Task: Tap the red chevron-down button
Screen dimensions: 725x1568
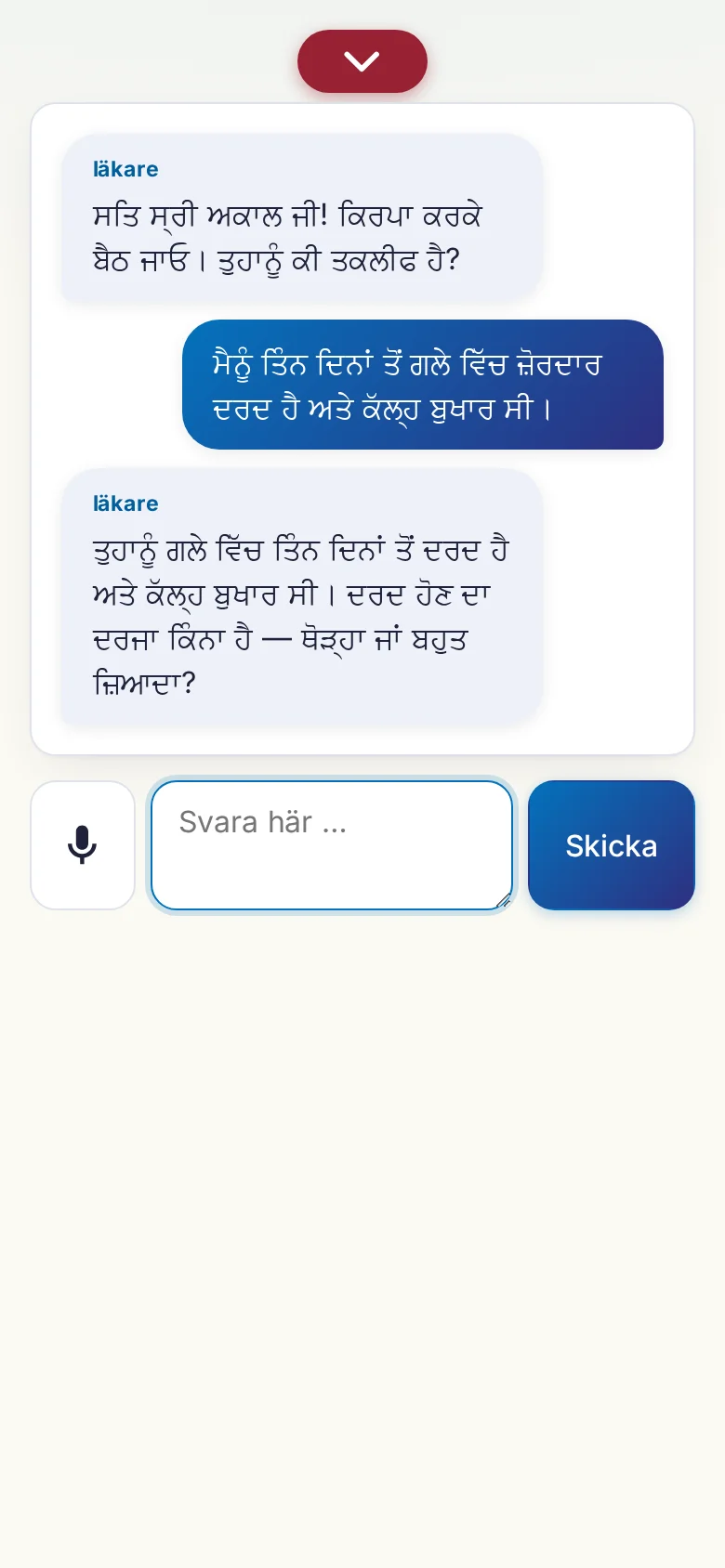Action: click(362, 61)
